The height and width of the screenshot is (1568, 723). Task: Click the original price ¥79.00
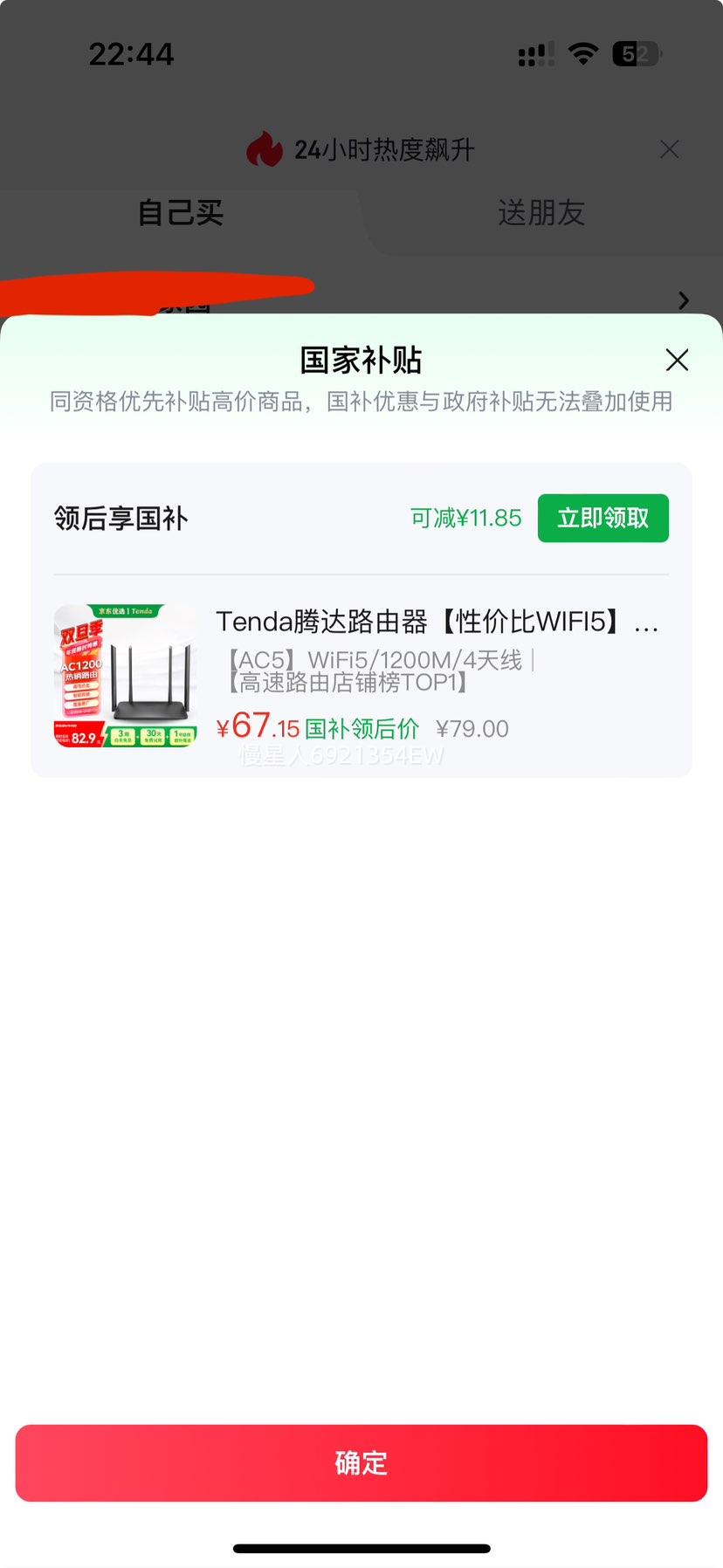point(472,728)
